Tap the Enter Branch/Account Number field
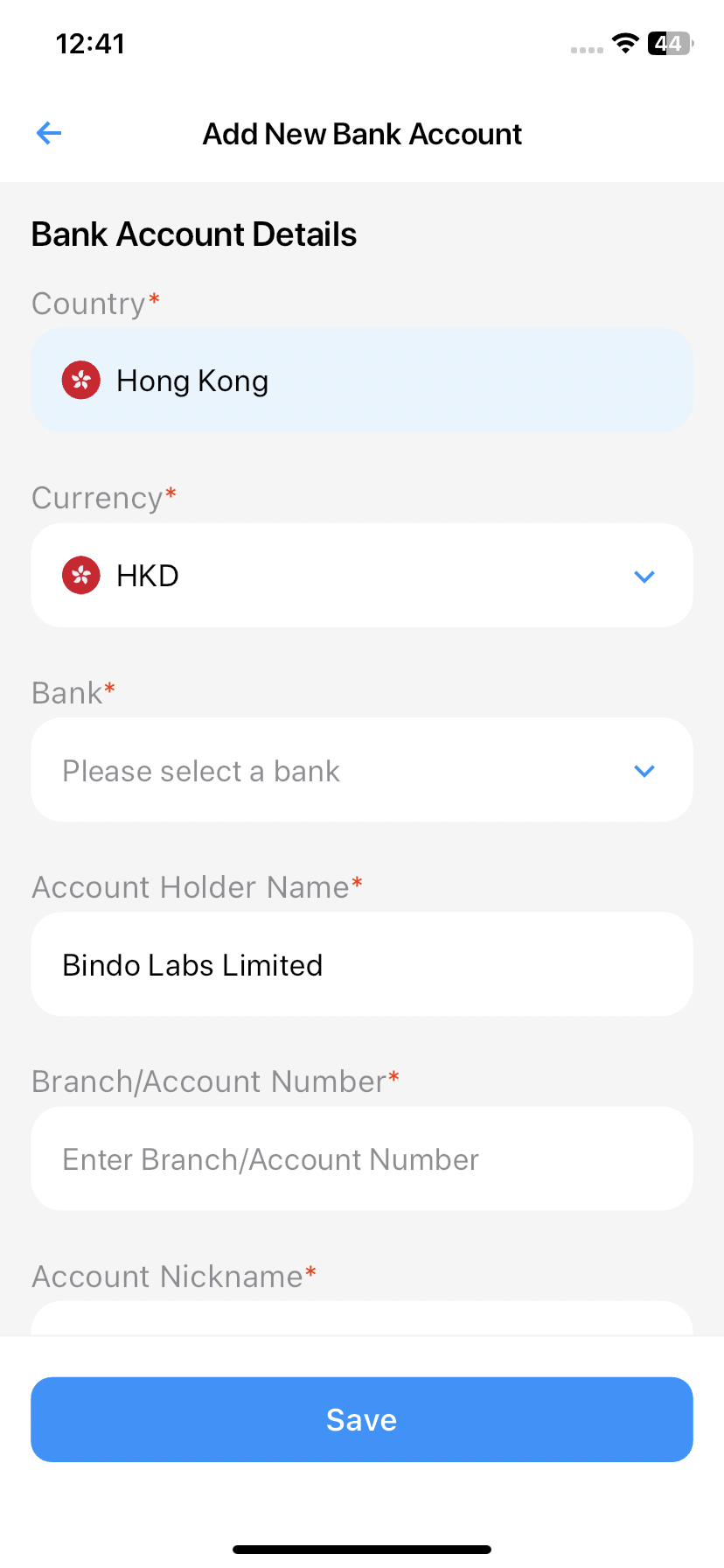The height and width of the screenshot is (1568, 724). pos(361,1158)
